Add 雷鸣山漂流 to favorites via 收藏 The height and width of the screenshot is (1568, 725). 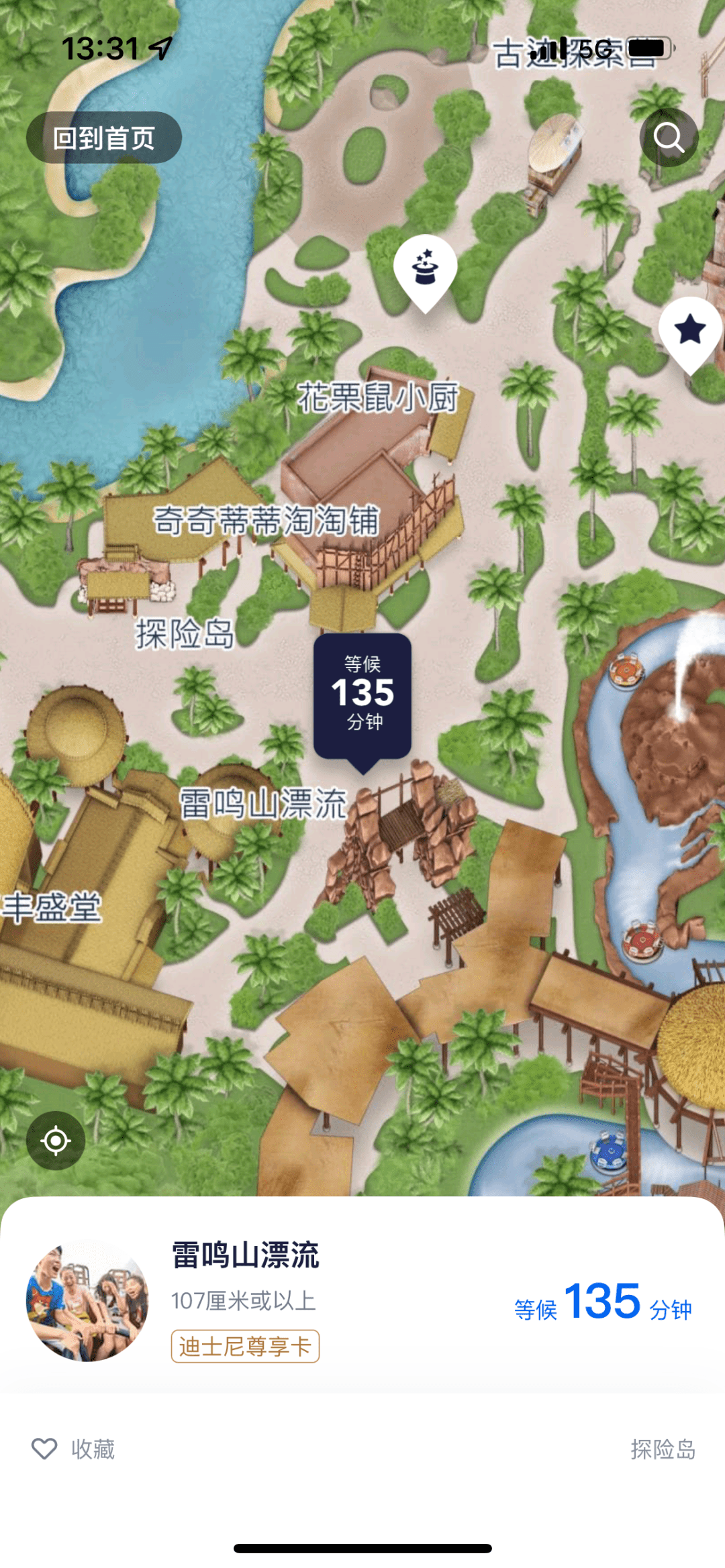click(74, 1449)
